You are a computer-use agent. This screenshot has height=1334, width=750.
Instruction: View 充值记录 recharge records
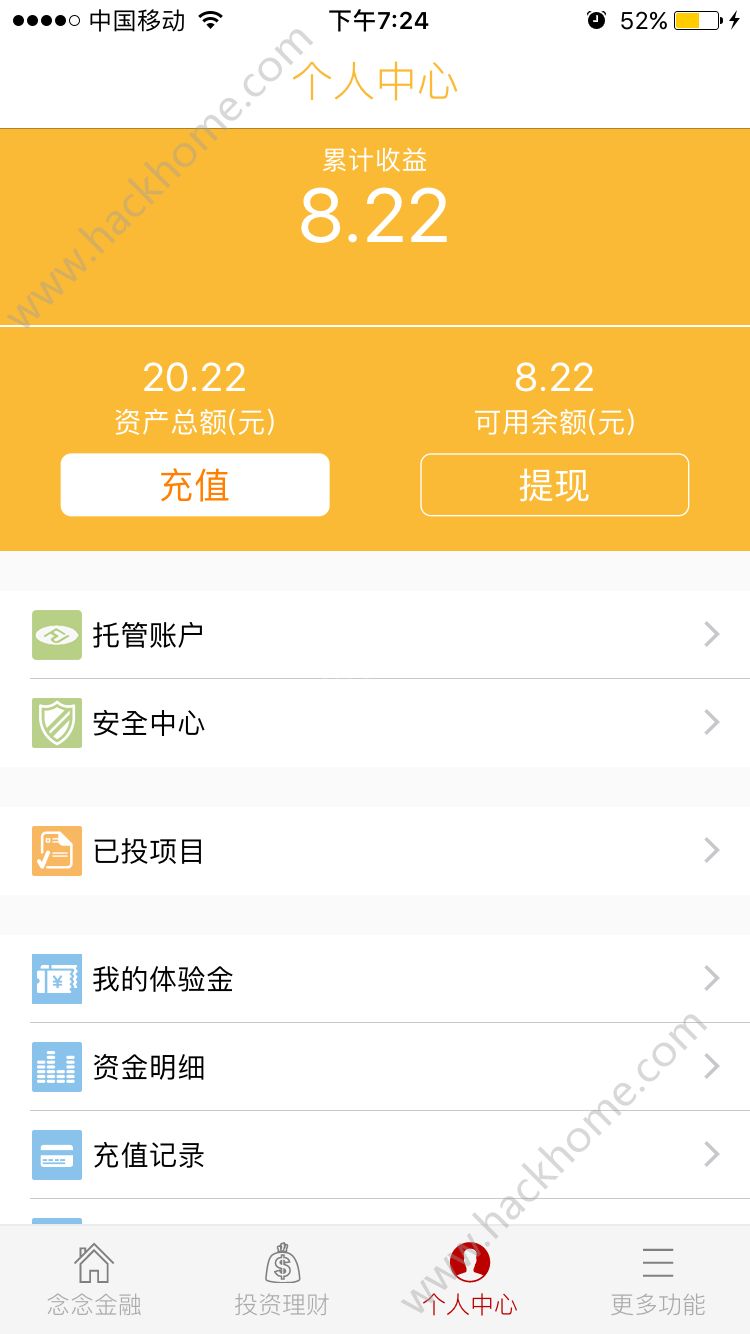click(375, 1155)
